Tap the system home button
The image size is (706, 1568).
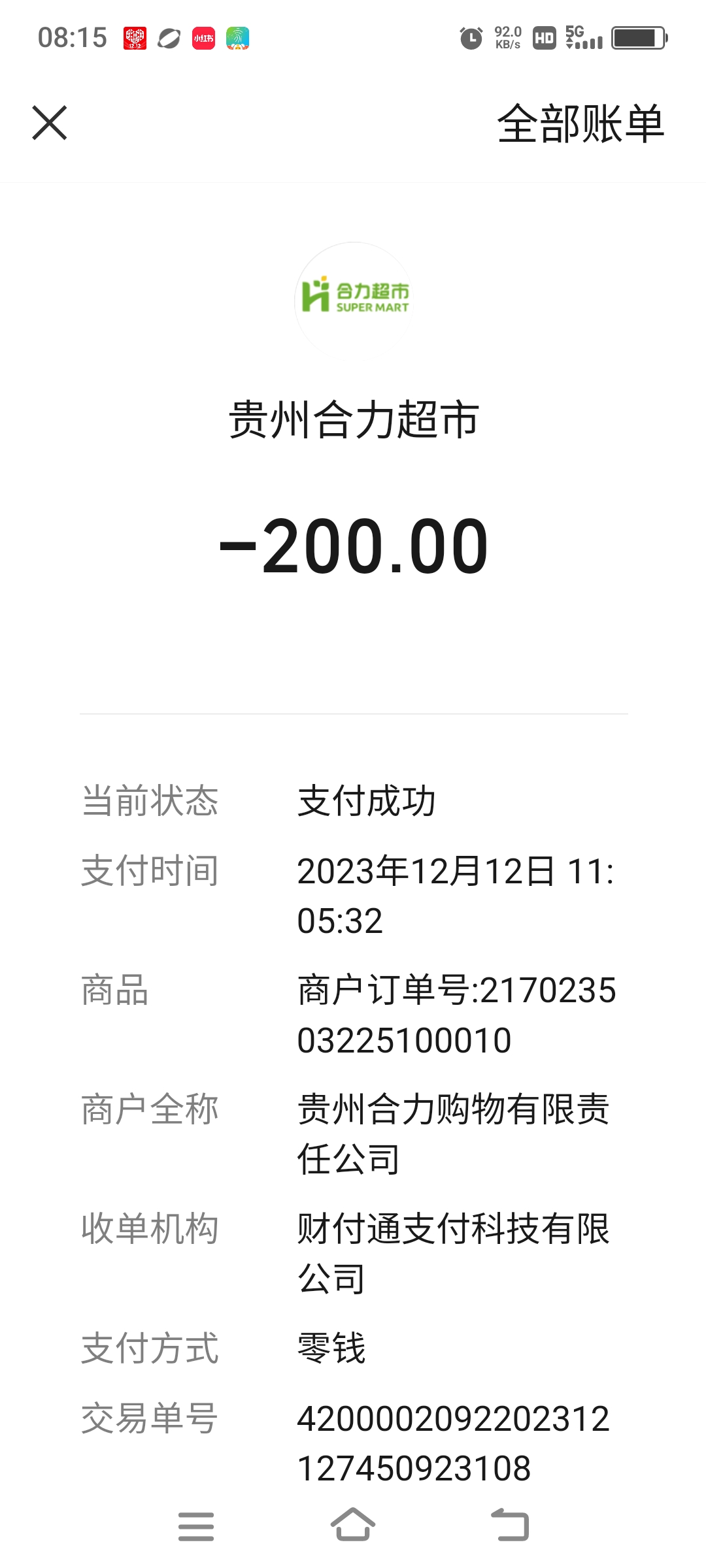(353, 1525)
